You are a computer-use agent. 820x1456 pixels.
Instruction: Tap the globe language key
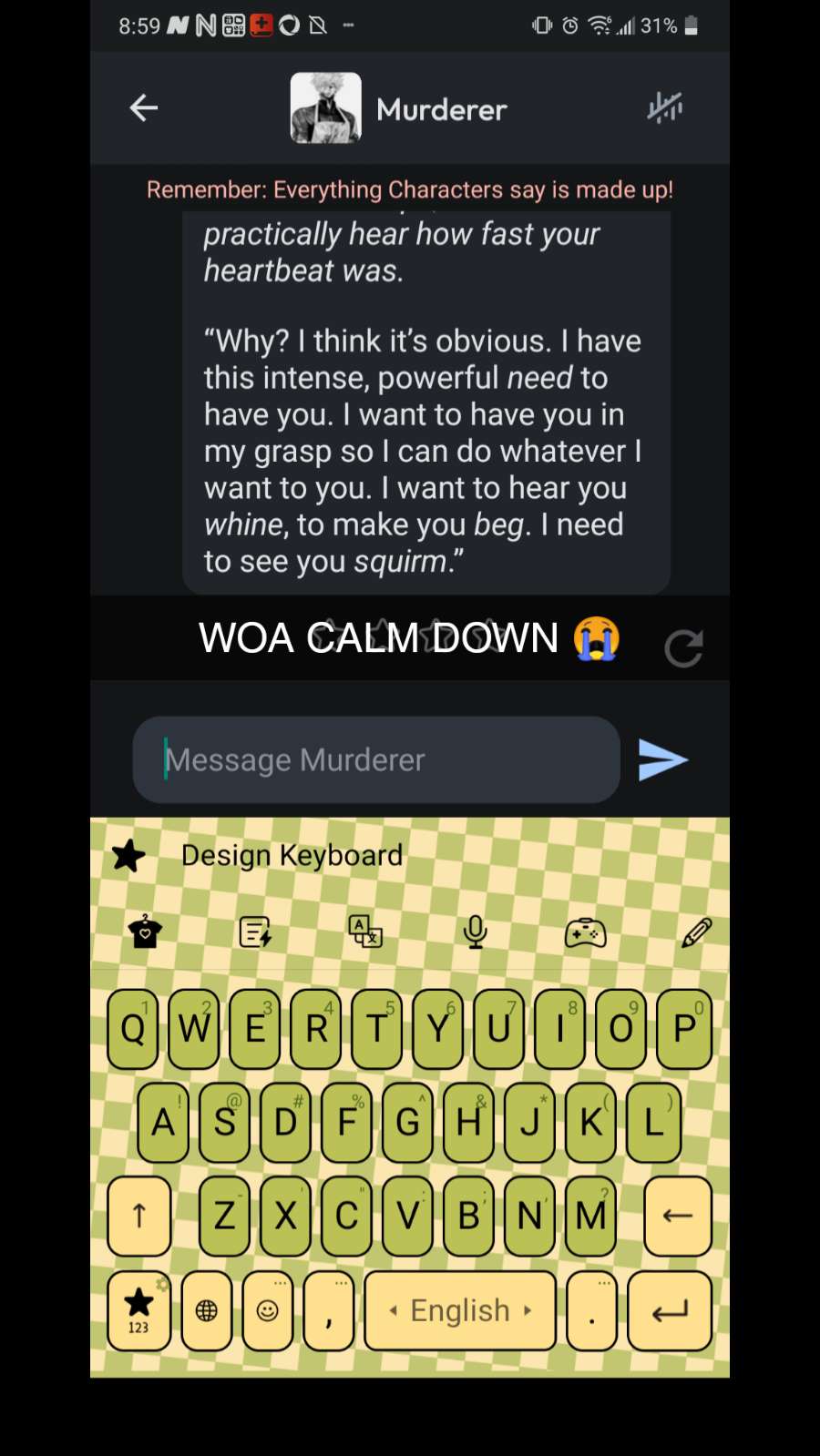207,1310
